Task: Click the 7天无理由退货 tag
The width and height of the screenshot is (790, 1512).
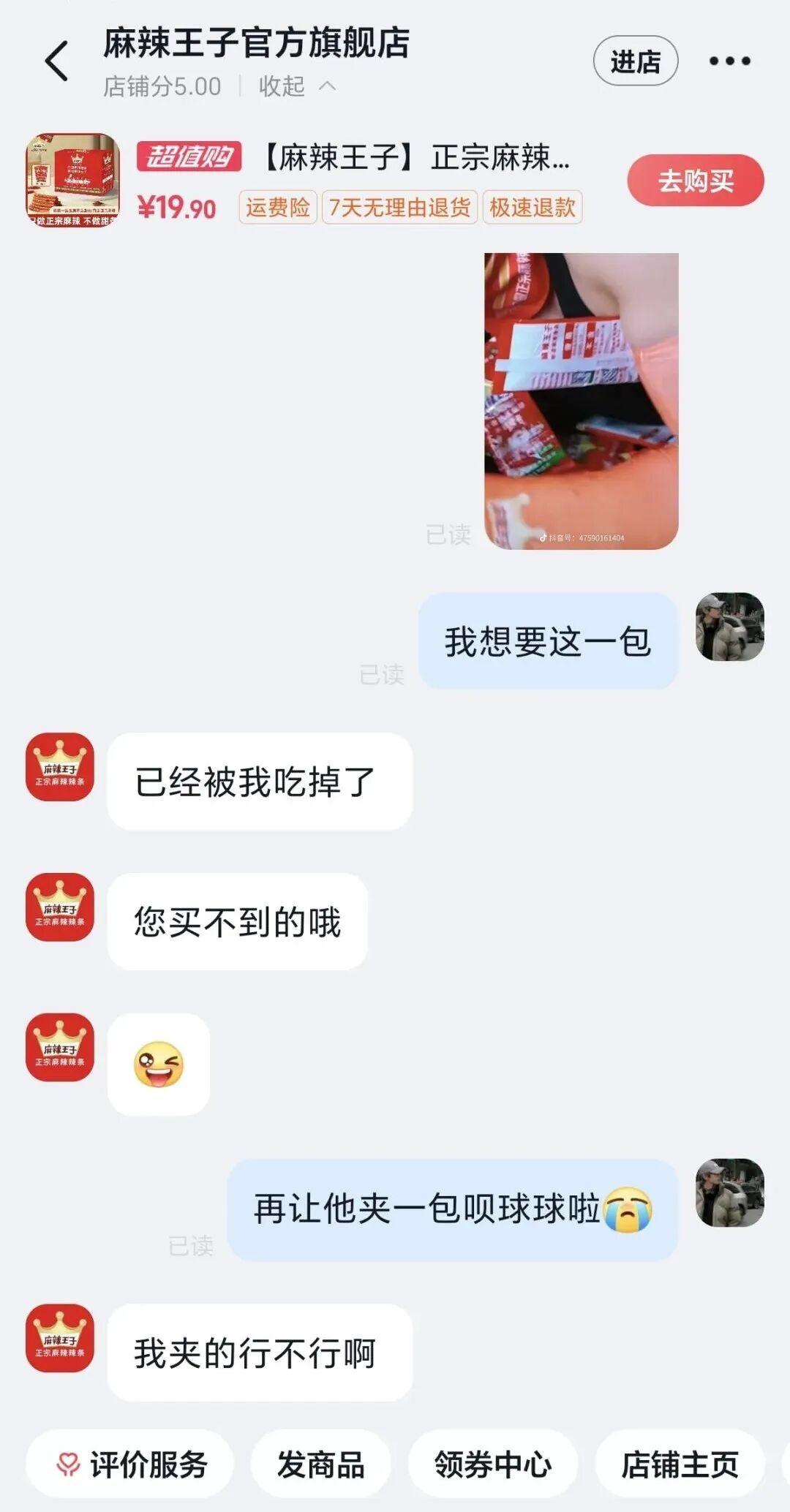Action: (401, 208)
